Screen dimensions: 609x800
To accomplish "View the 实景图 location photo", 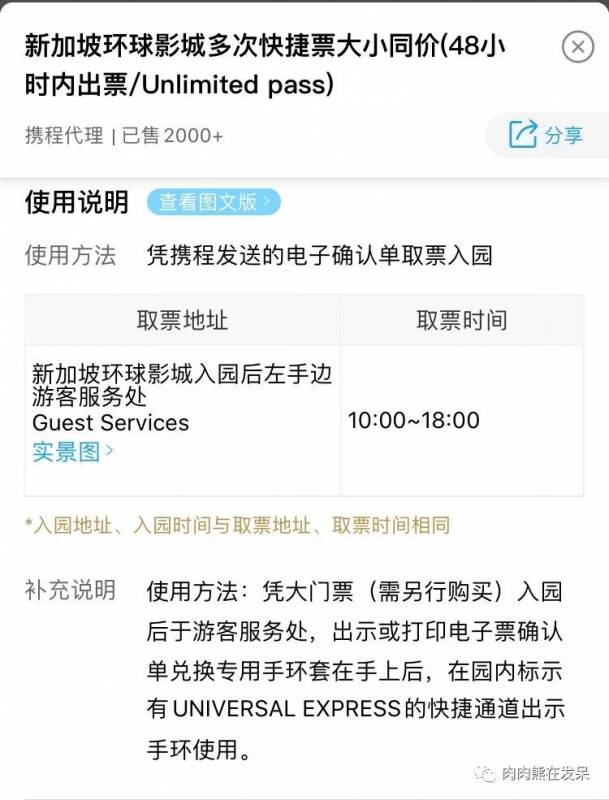I will point(73,452).
